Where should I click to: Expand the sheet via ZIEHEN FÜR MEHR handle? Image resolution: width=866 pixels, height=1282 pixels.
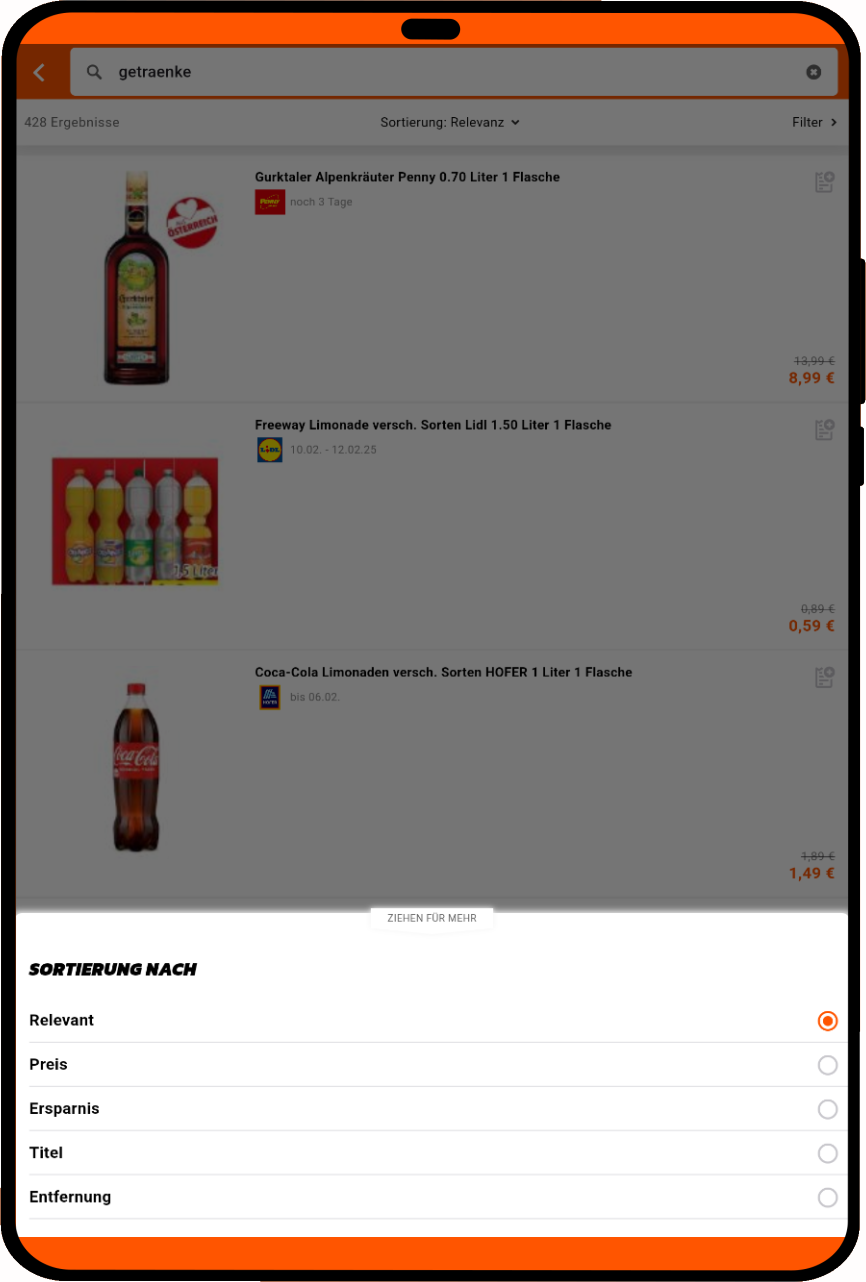431,917
